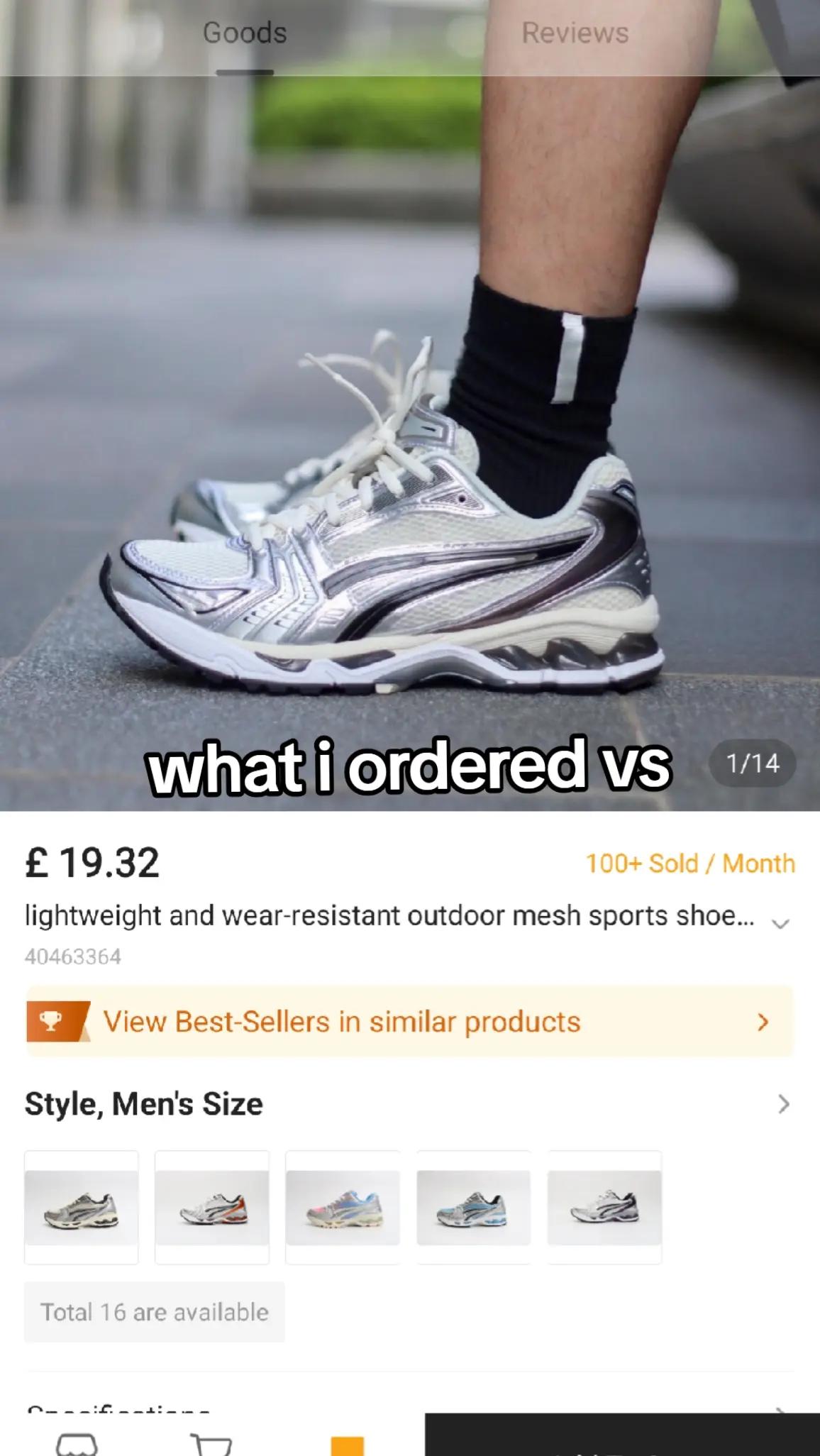This screenshot has height=1456, width=820.
Task: View Best-Sellers in similar products
Action: (409, 1021)
